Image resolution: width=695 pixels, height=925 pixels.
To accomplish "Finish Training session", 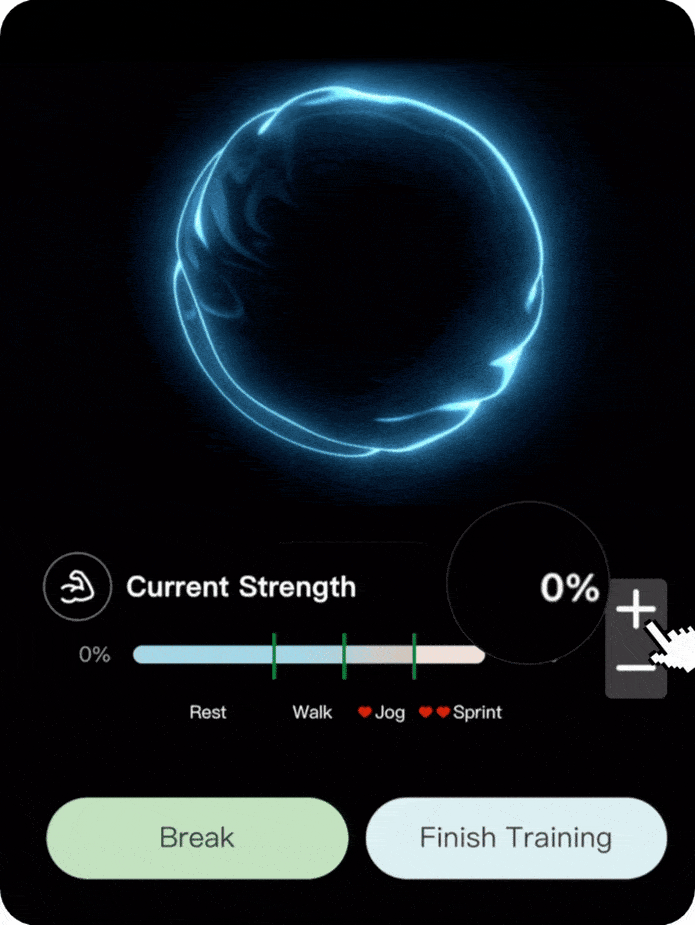I will point(516,837).
